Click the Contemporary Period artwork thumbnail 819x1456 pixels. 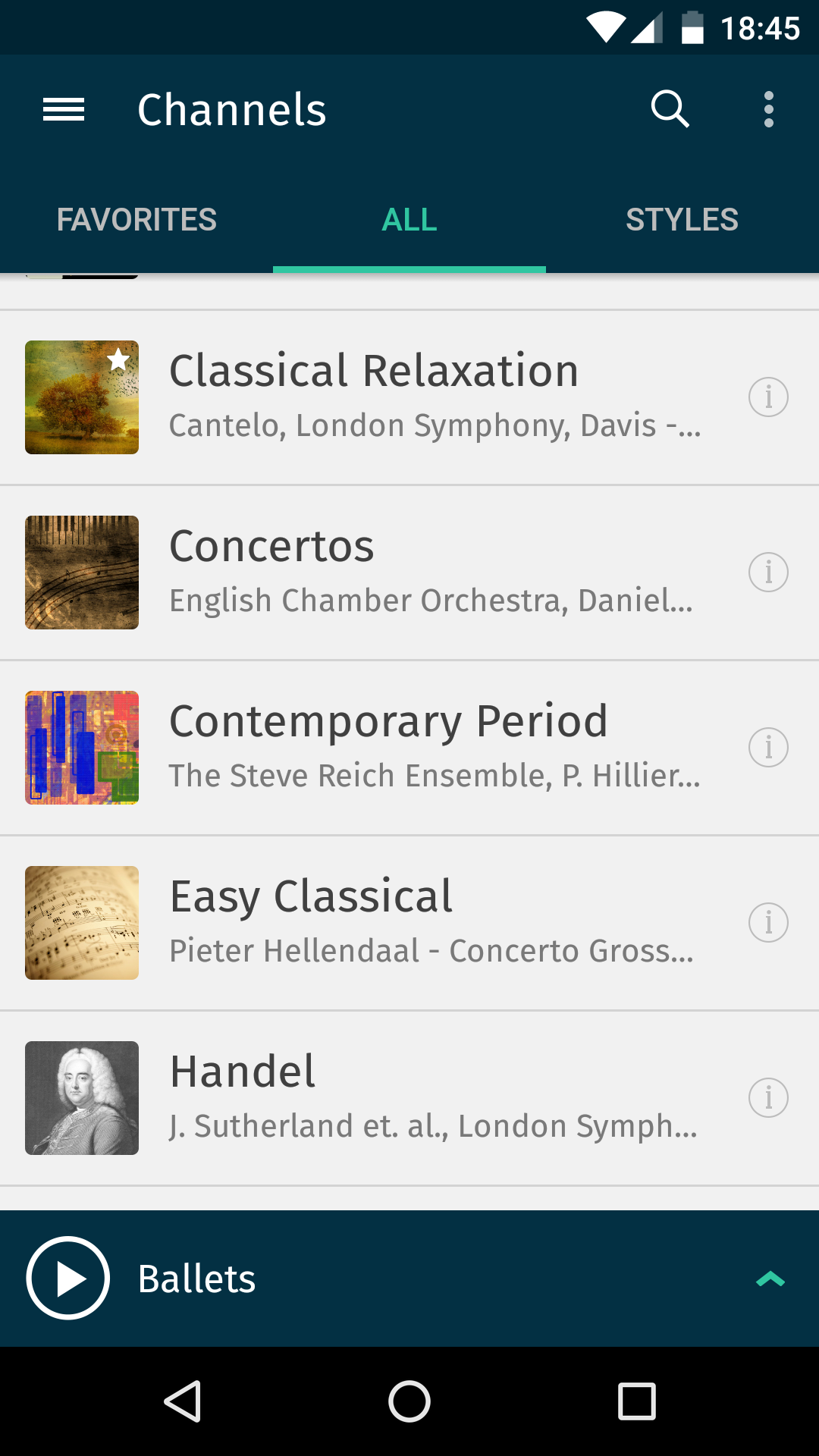pyautogui.click(x=81, y=748)
